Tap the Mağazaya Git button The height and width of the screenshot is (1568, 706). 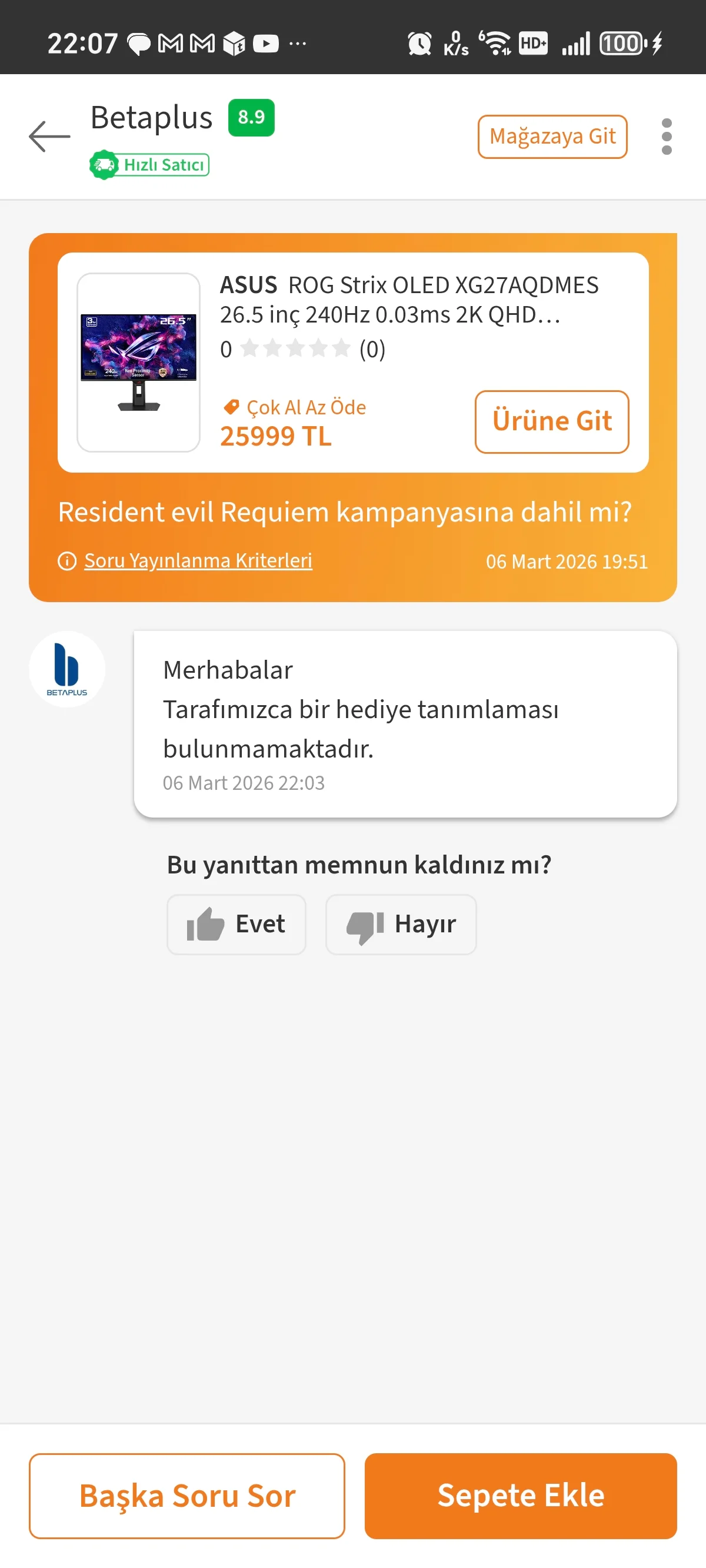(x=552, y=137)
